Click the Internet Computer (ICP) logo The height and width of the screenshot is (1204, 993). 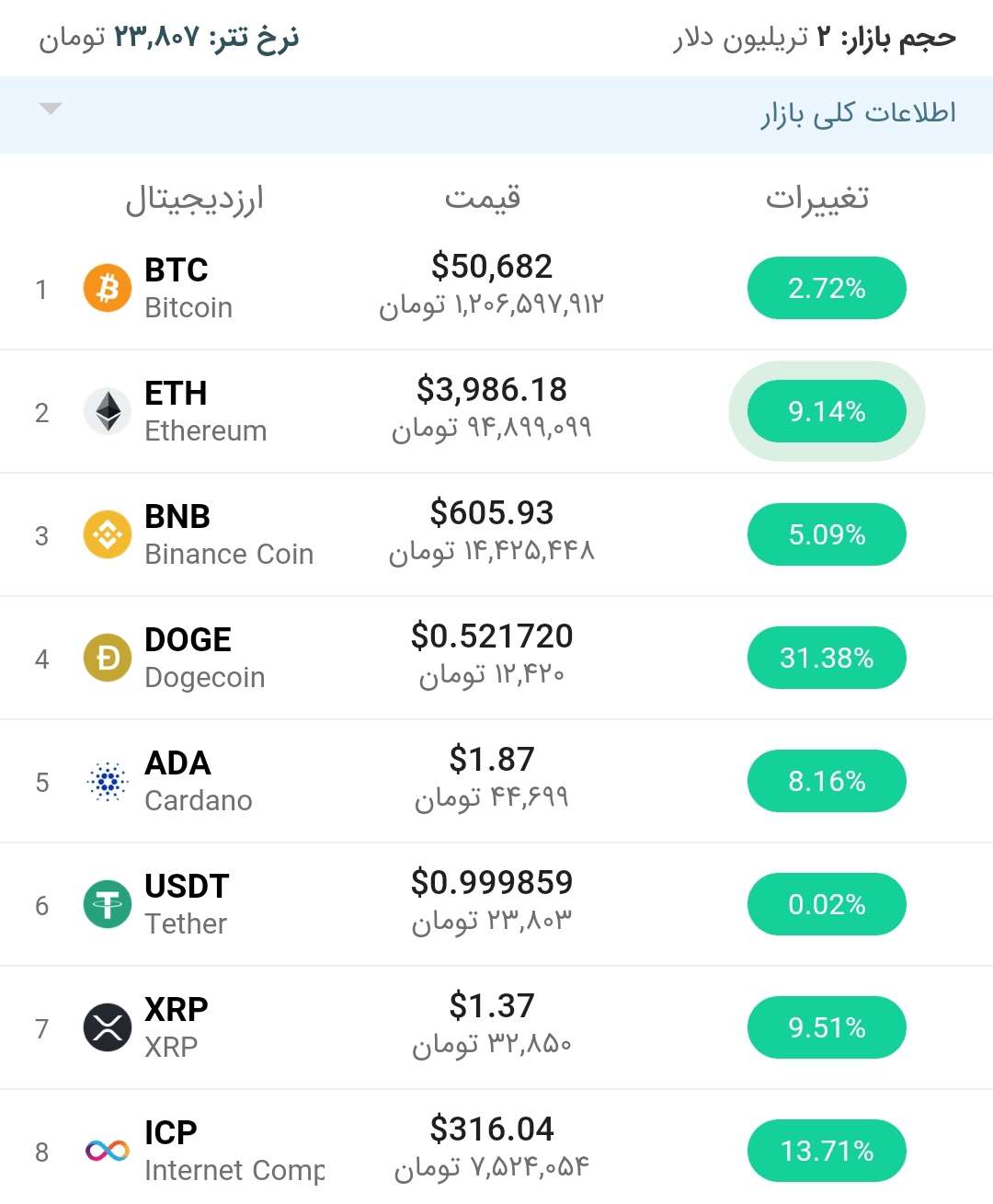click(107, 1148)
